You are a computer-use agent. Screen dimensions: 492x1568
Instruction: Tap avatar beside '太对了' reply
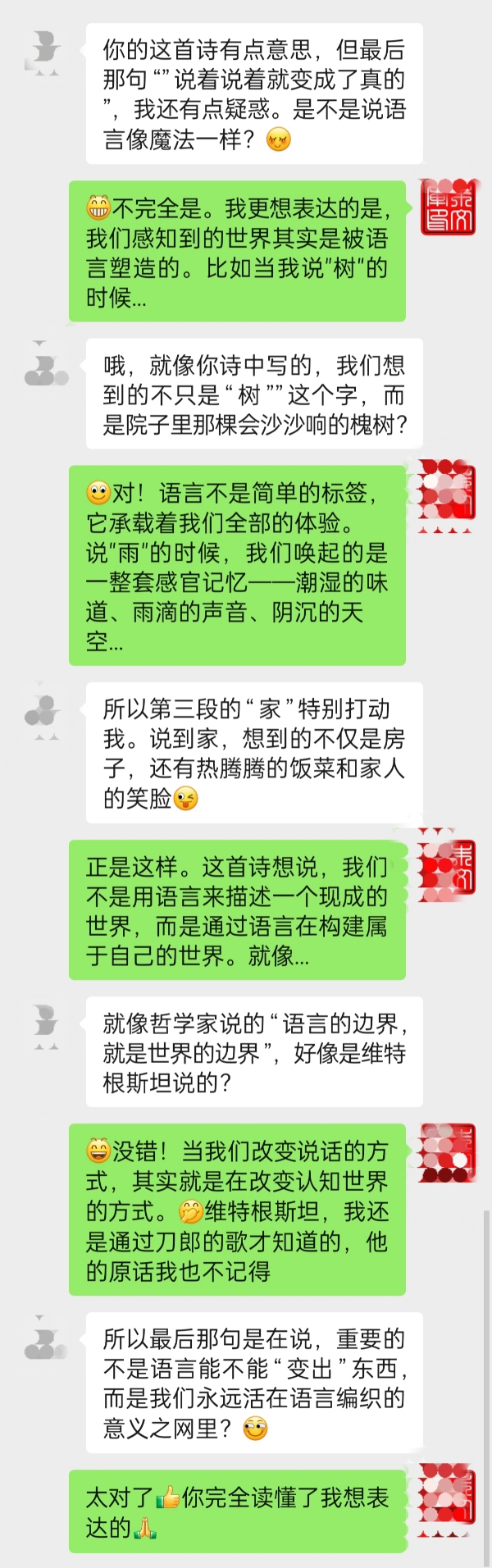click(447, 1497)
